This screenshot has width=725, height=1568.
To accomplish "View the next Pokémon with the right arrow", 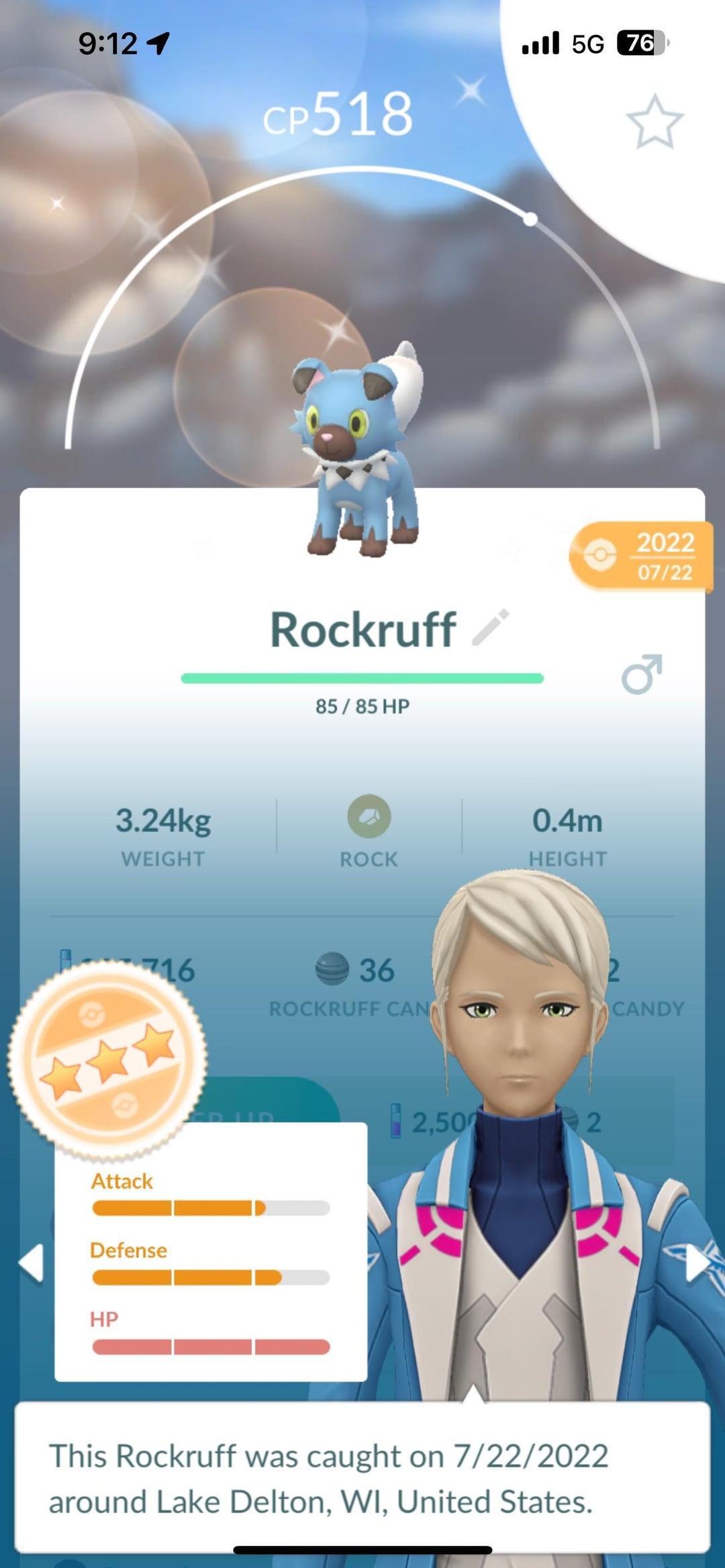I will tap(697, 1263).
